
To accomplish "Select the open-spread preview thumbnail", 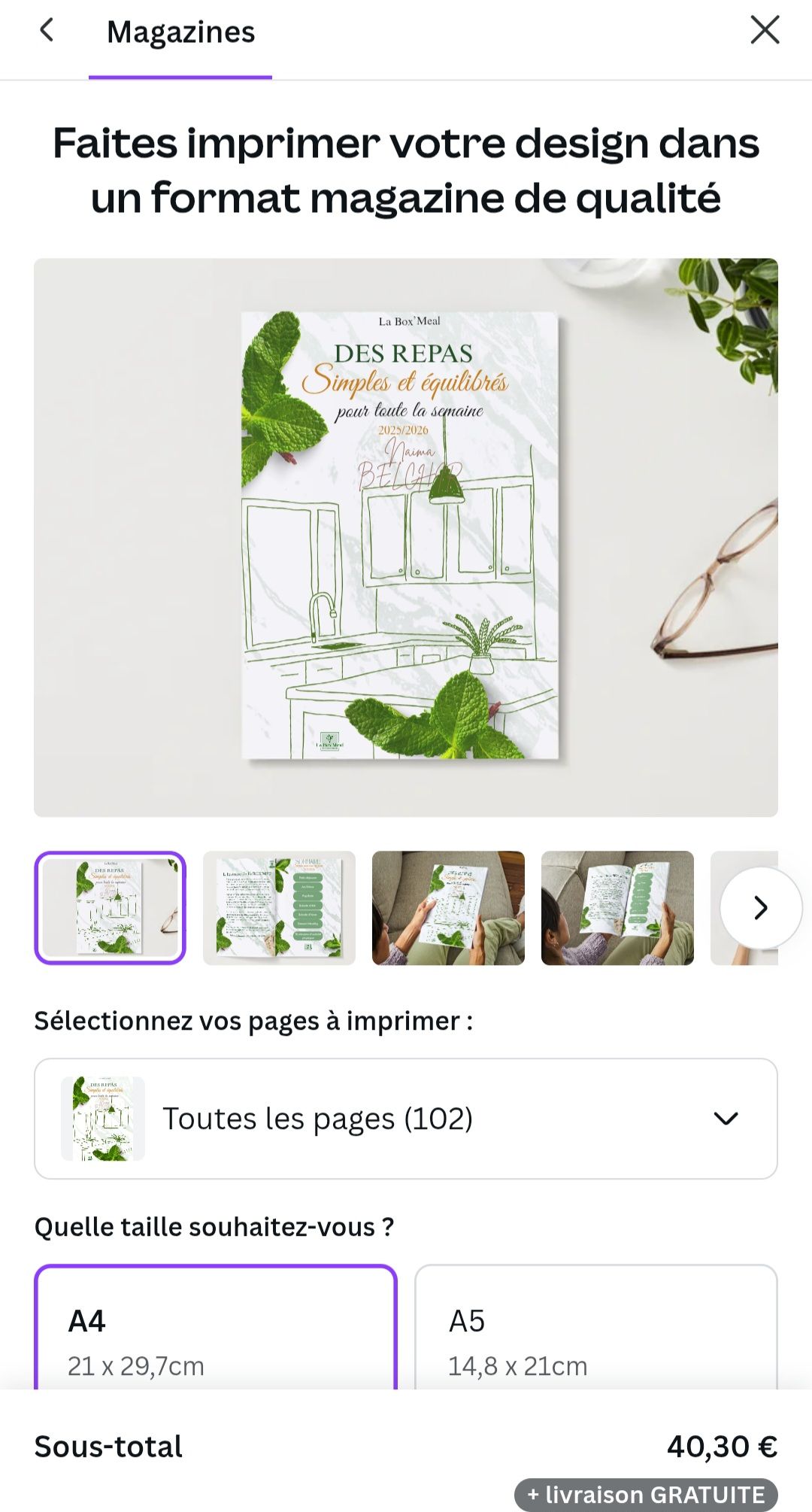I will point(279,907).
